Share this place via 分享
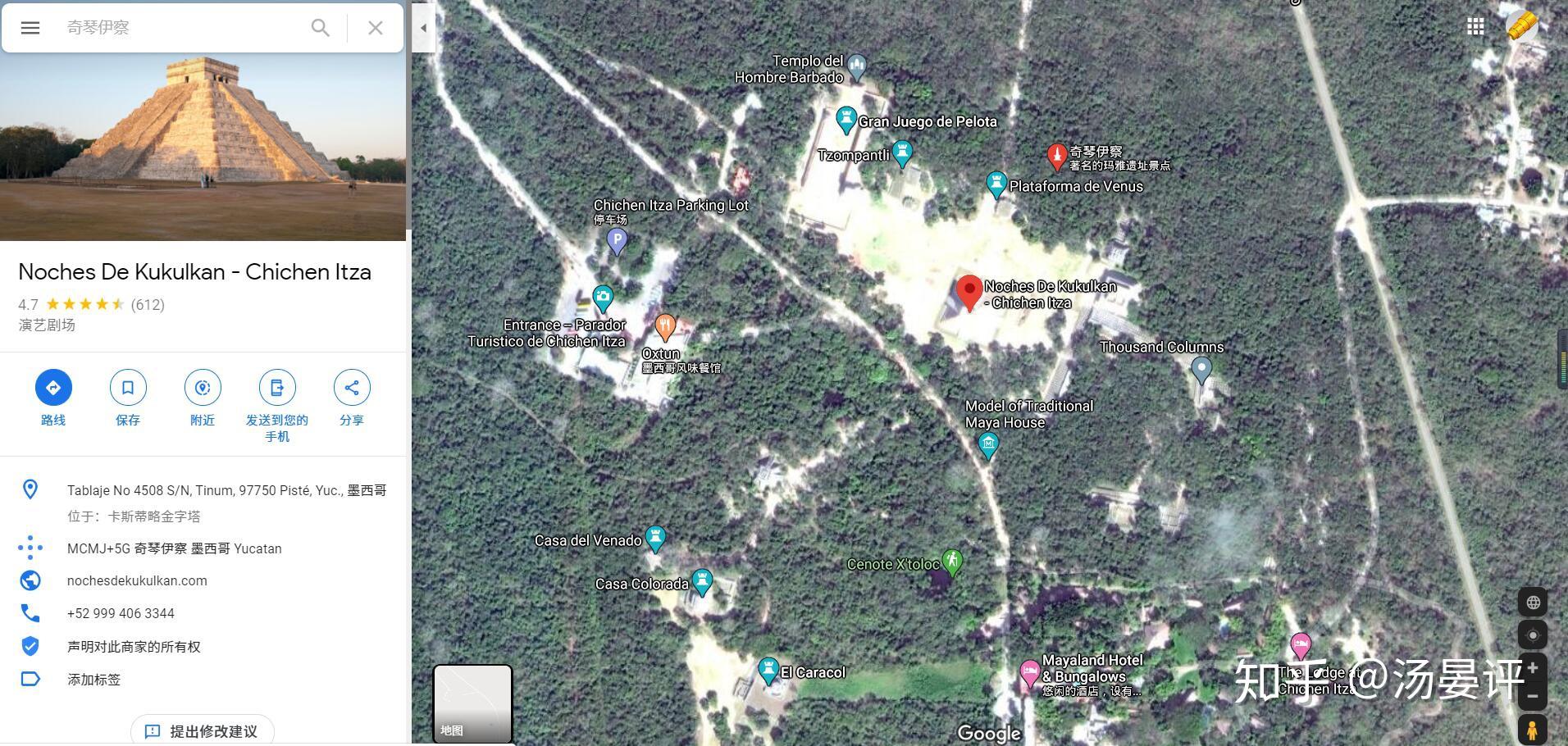 352,388
